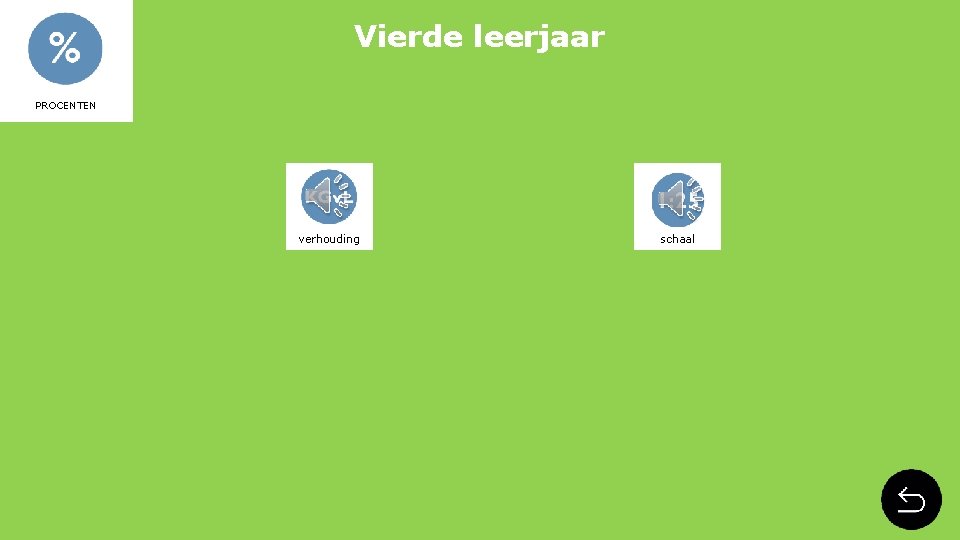The width and height of the screenshot is (960, 540).
Task: Go back with the return arrow button
Action: click(911, 499)
